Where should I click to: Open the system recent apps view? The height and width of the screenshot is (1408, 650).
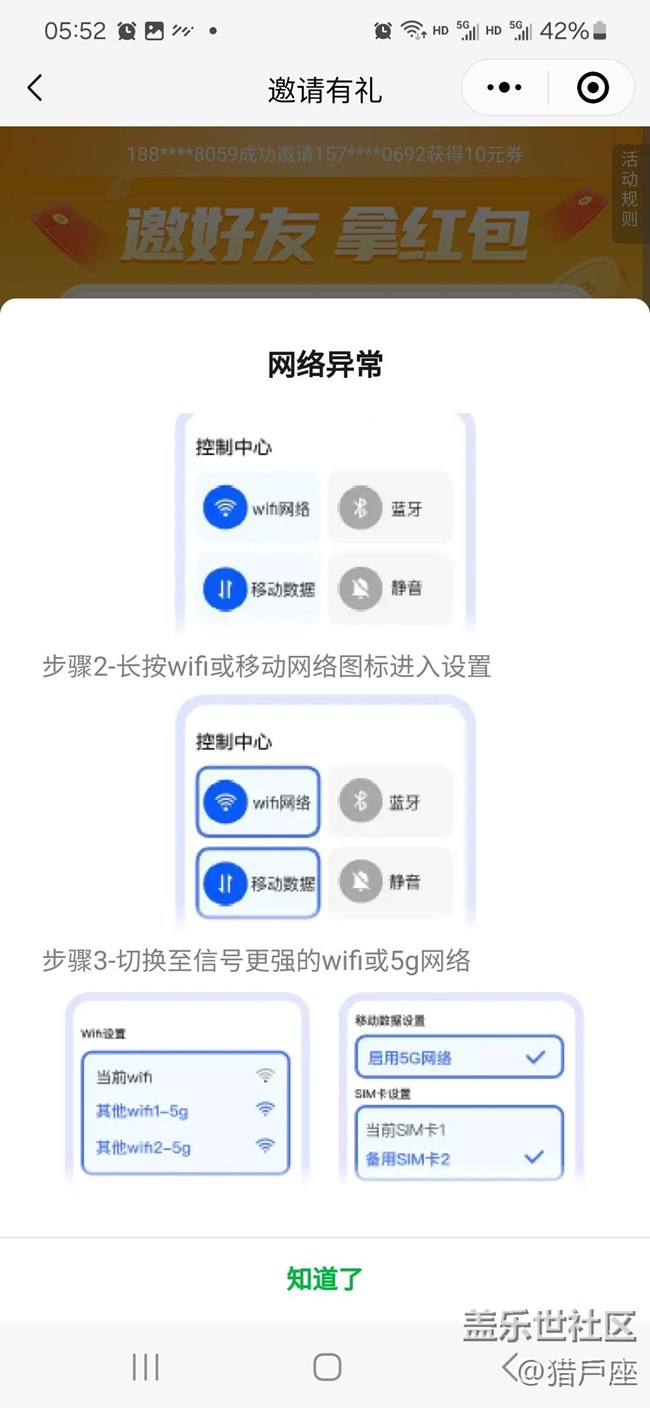click(x=146, y=1367)
